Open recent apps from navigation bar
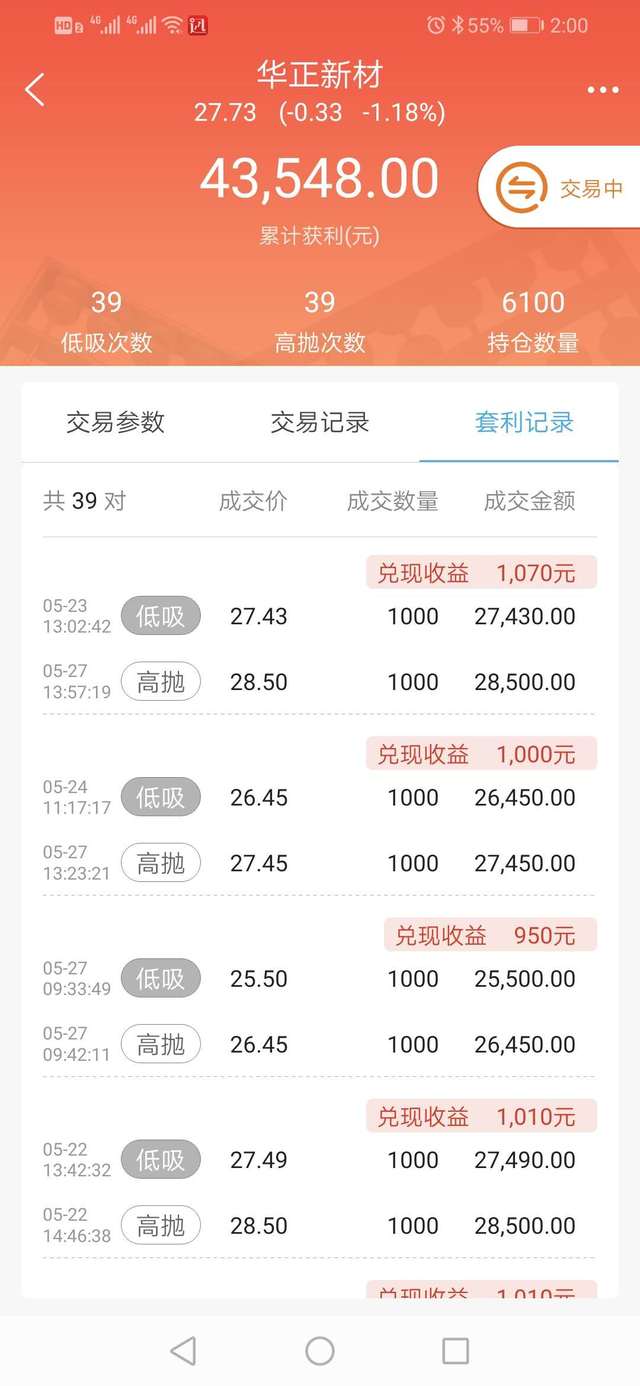Screen dimensions: 640x1386 pos(455,1351)
